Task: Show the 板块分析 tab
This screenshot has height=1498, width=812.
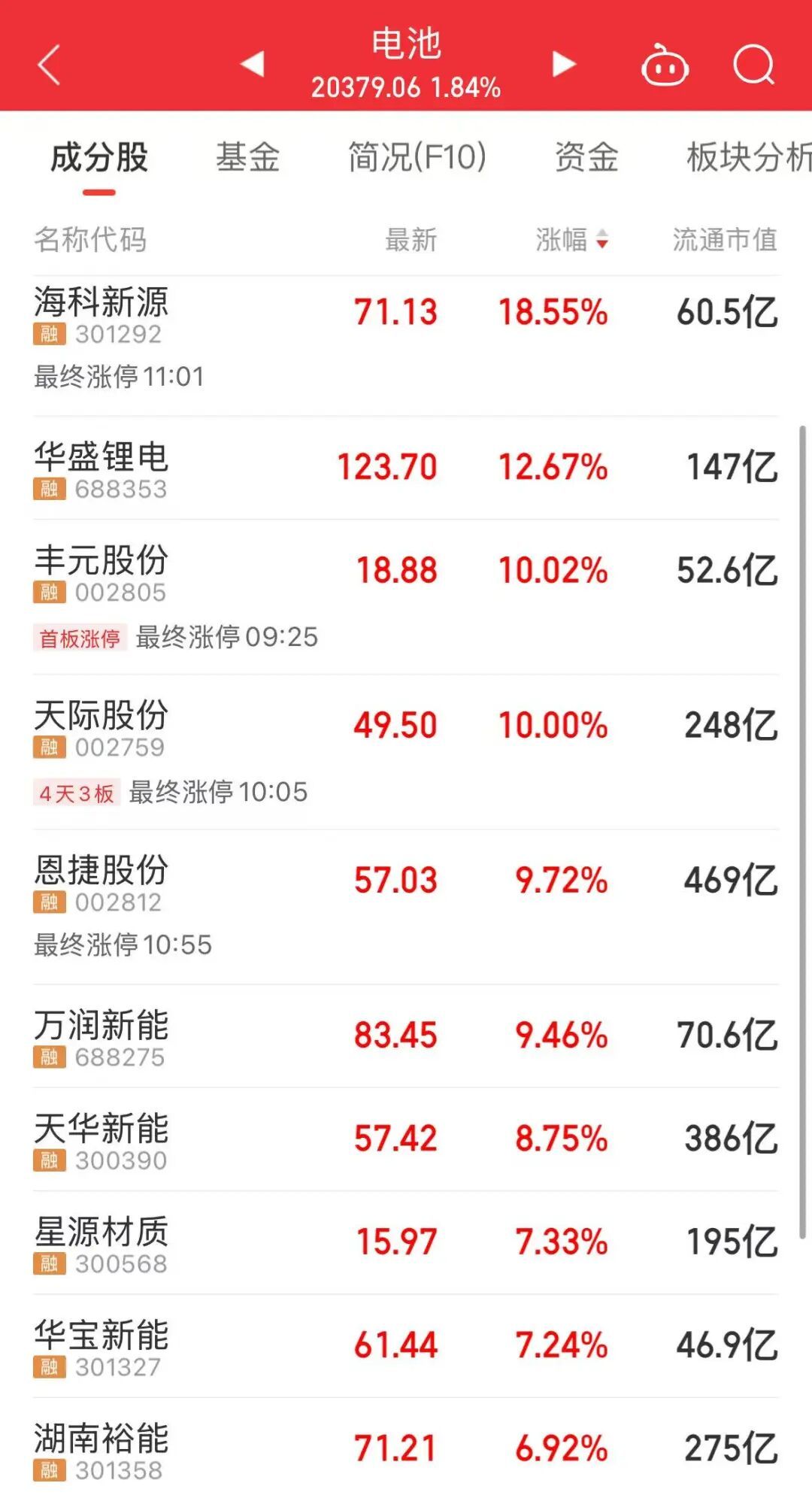Action: point(747,158)
